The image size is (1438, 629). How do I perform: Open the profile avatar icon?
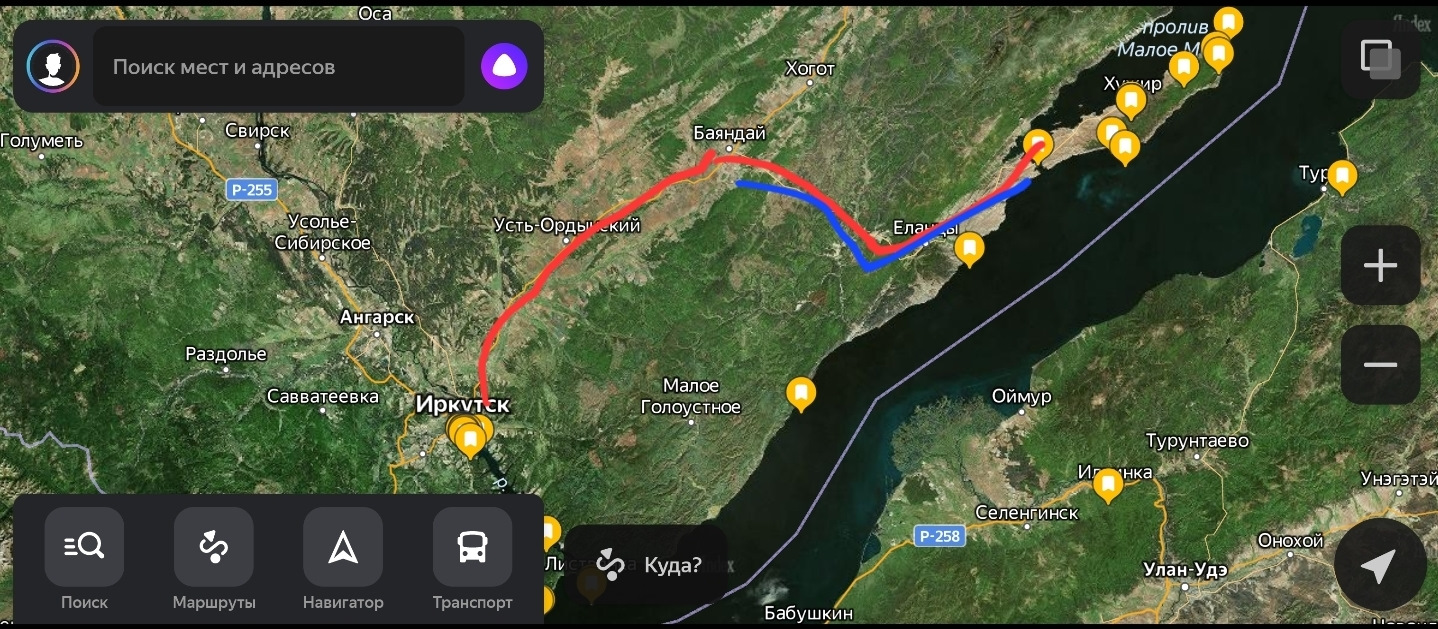coord(53,66)
